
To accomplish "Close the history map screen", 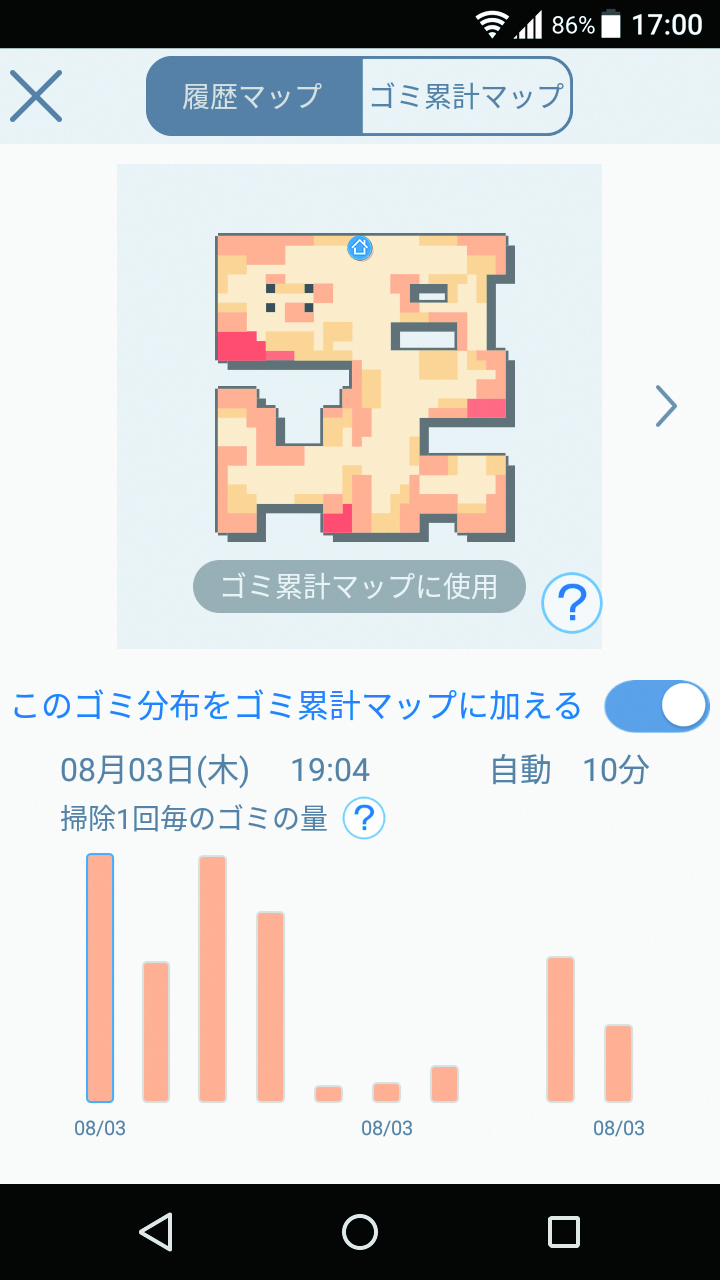I will tap(36, 97).
